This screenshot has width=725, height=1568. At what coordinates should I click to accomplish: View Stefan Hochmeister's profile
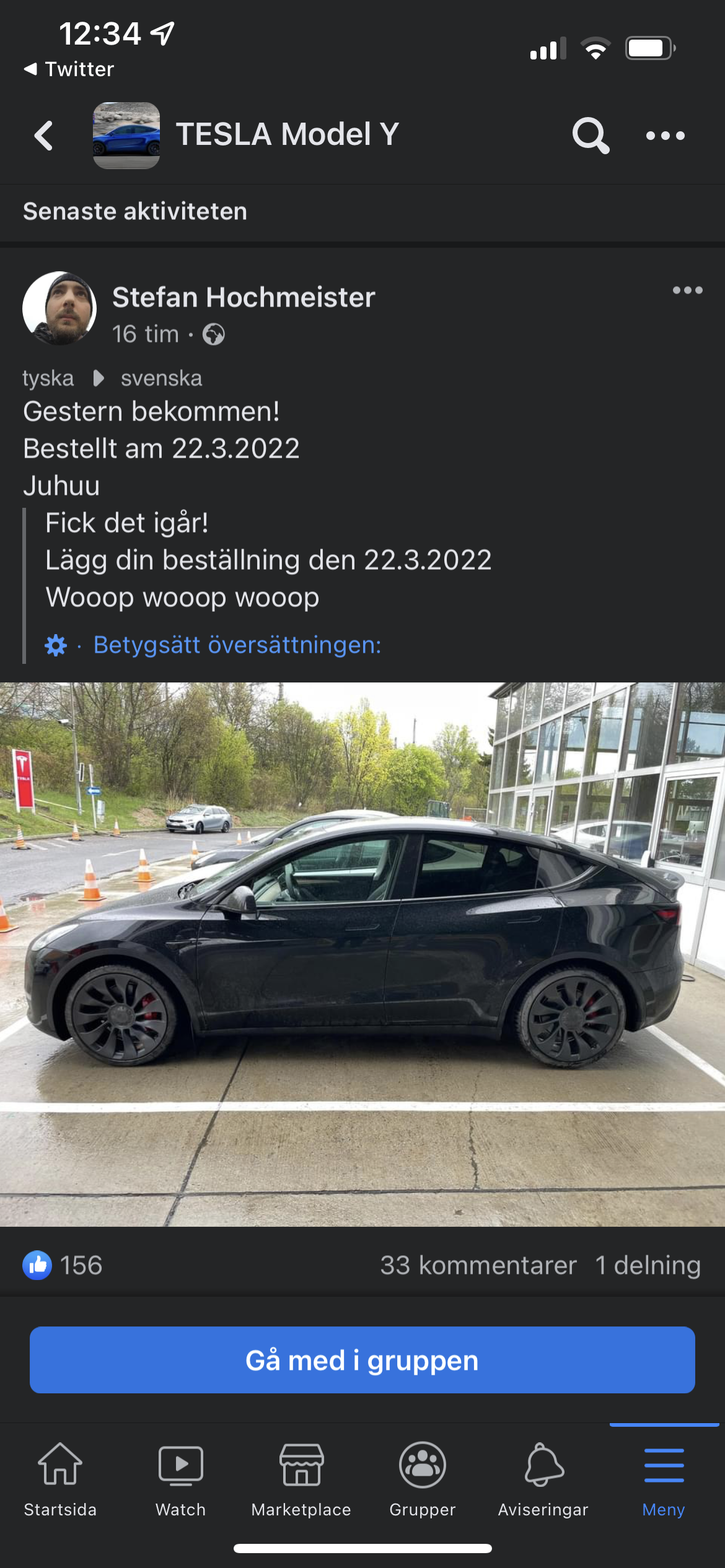click(243, 297)
